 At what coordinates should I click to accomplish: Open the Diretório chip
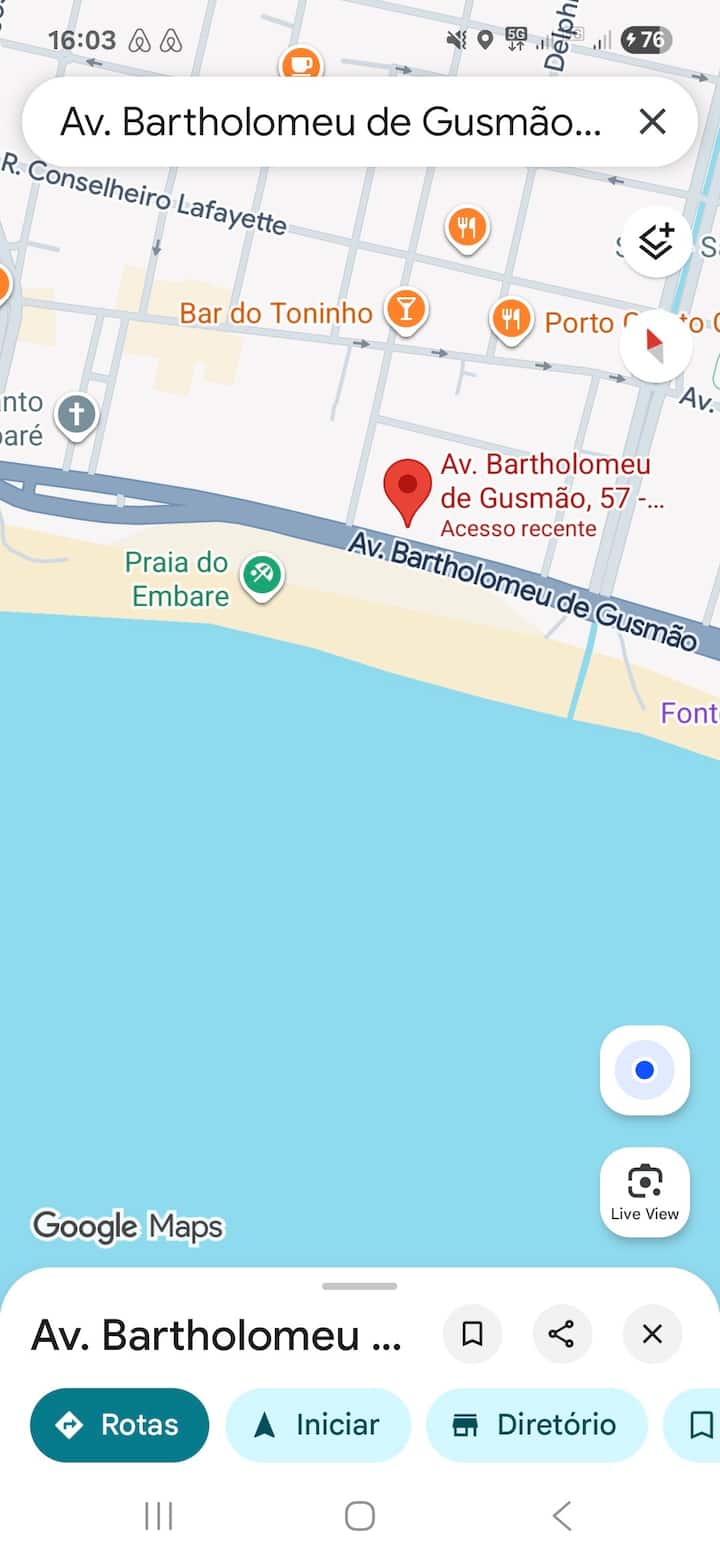[536, 1425]
